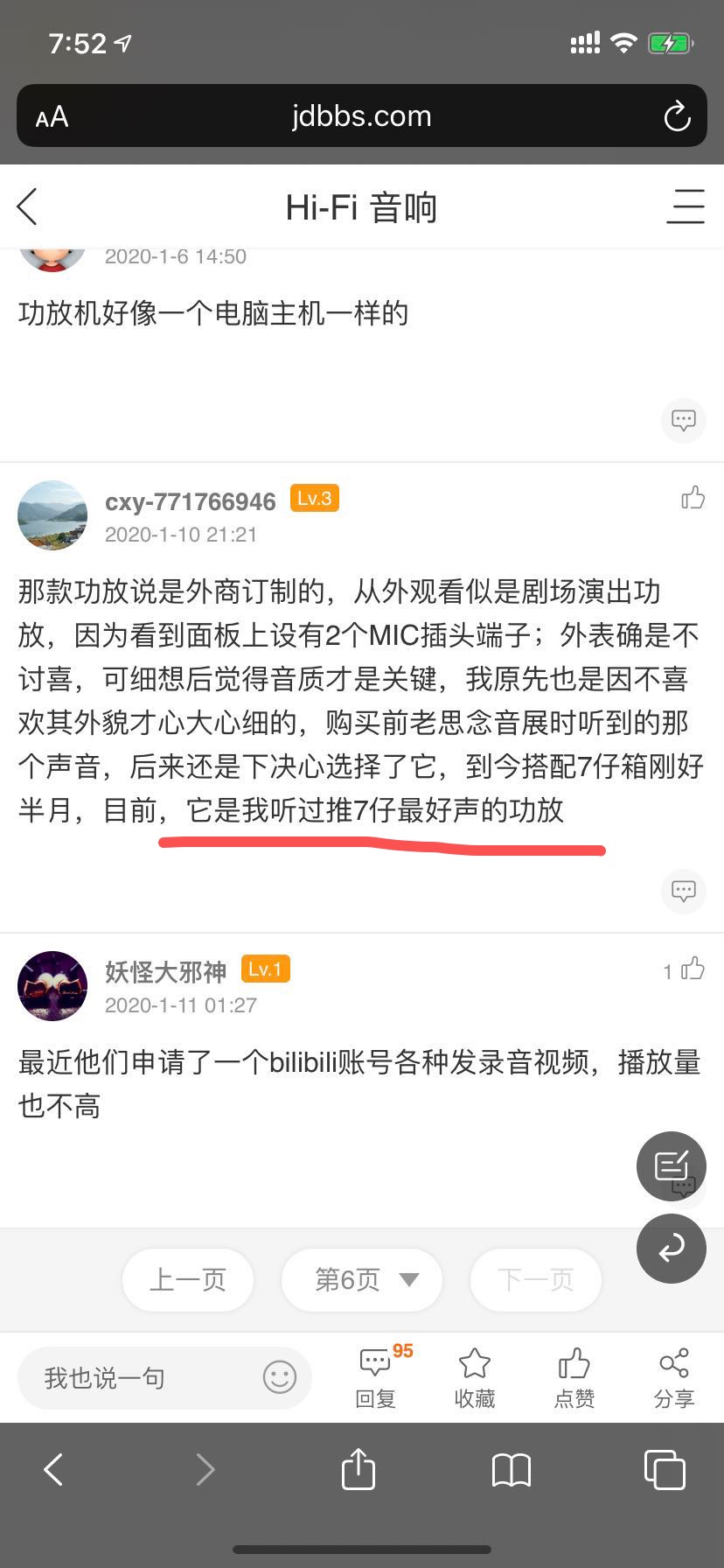Give the thread a 点赞 like

pos(574,1376)
